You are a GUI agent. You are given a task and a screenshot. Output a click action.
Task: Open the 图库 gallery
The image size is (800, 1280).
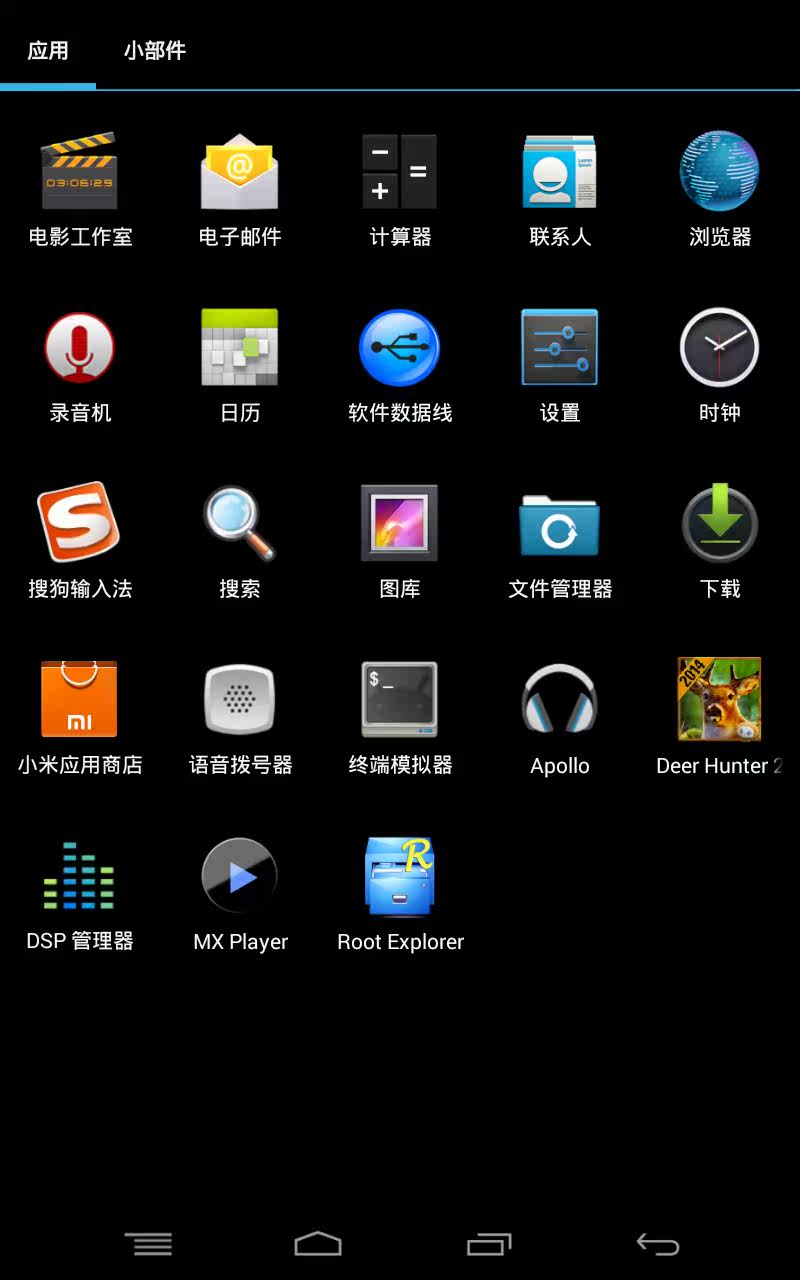[400, 524]
